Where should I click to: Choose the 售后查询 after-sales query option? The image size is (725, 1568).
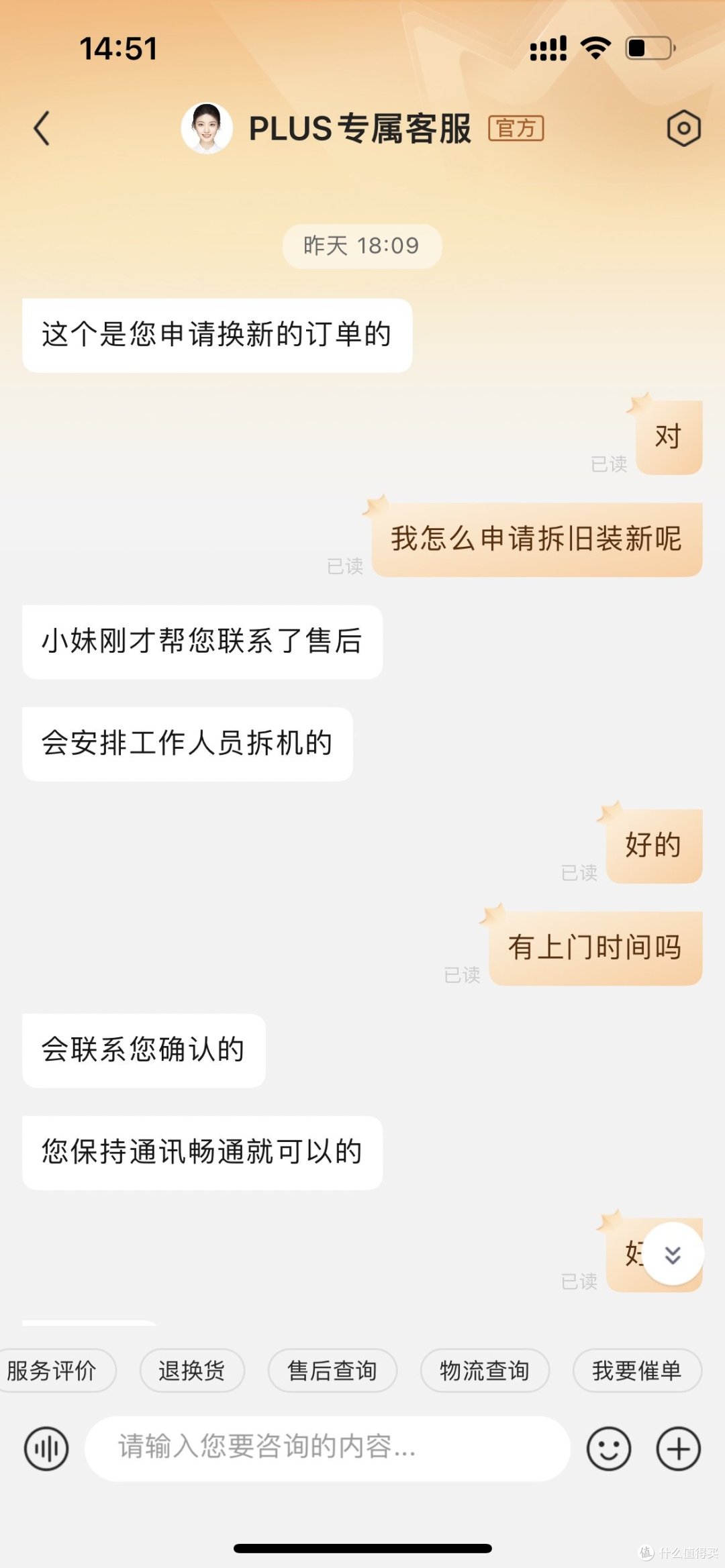(332, 1371)
